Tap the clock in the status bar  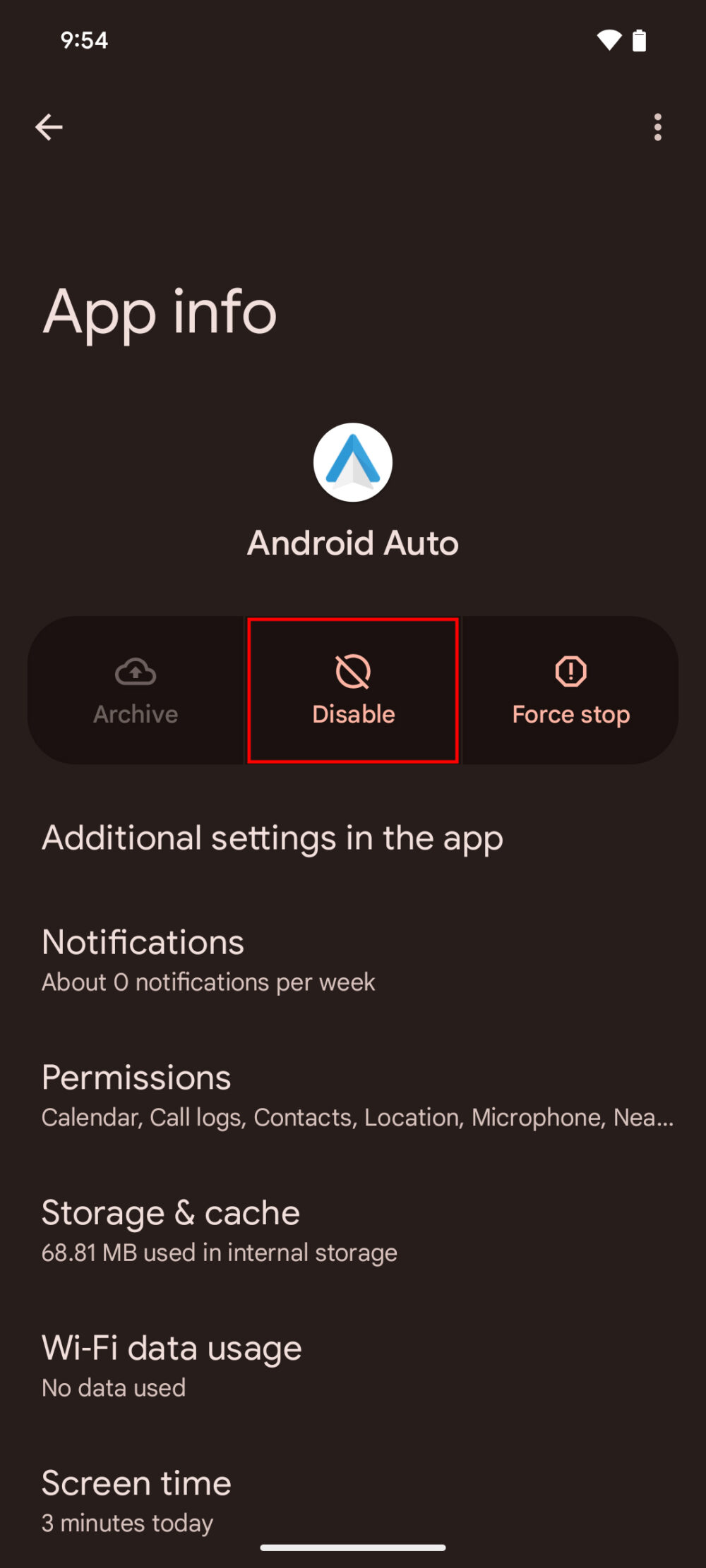tap(83, 40)
